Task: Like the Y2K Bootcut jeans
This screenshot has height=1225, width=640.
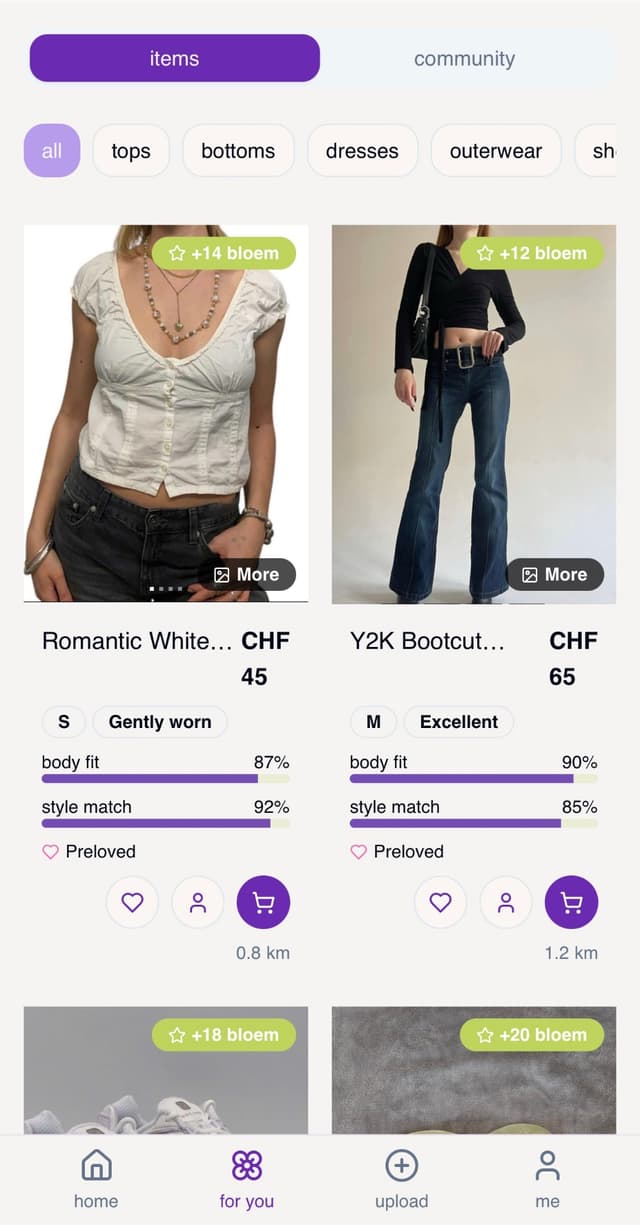Action: 440,902
